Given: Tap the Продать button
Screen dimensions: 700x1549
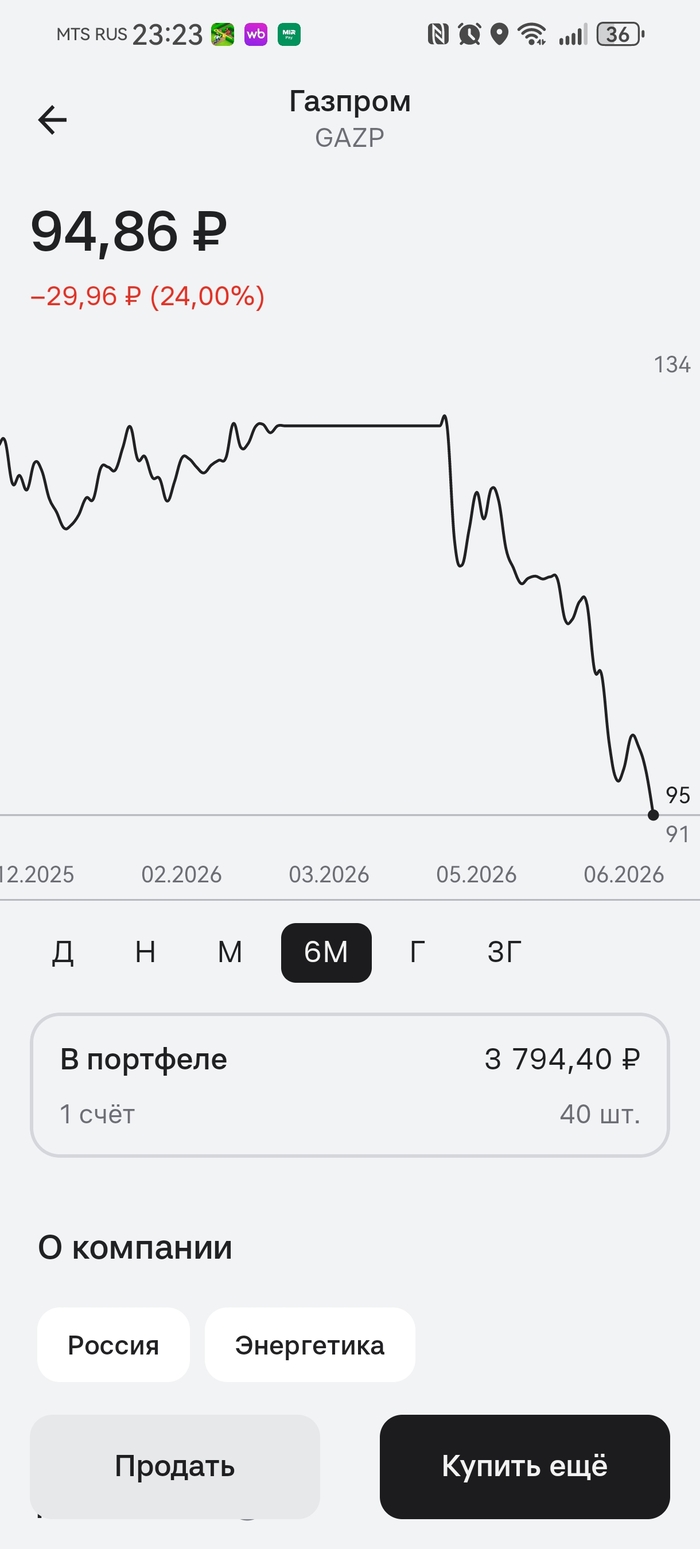Looking at the screenshot, I should click(x=175, y=1466).
